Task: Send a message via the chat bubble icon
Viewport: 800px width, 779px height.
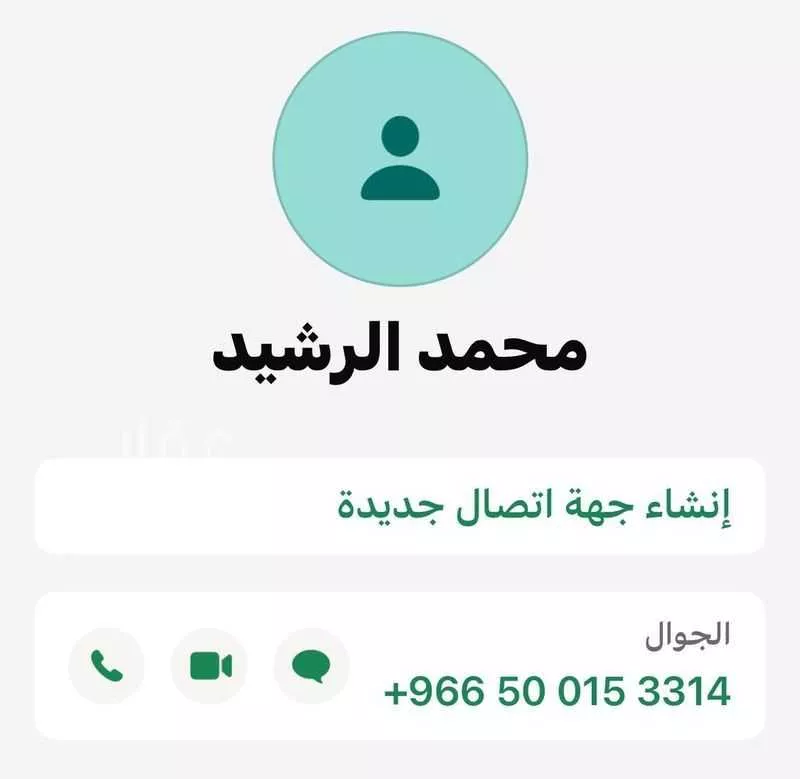Action: pos(311,665)
